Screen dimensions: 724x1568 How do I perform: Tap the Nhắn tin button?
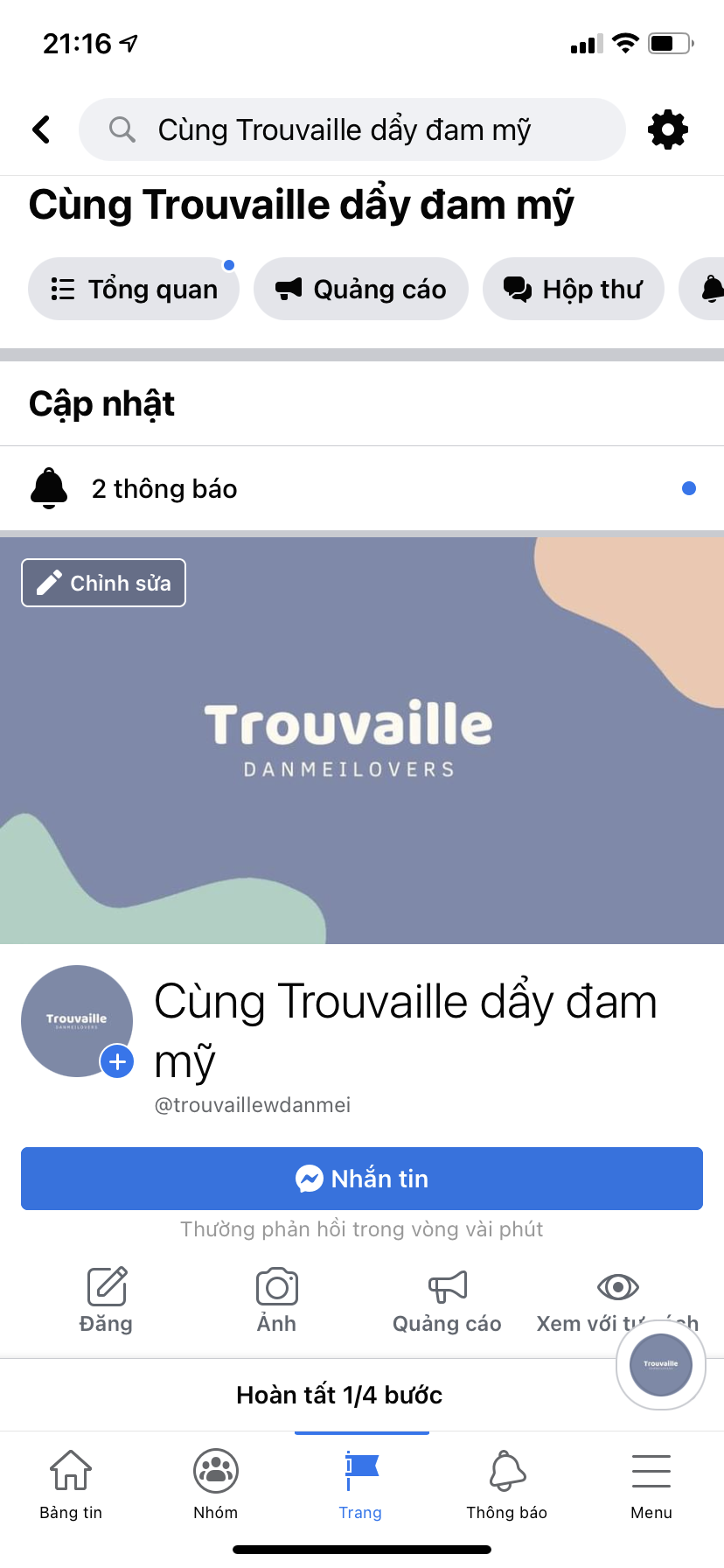coord(362,1179)
